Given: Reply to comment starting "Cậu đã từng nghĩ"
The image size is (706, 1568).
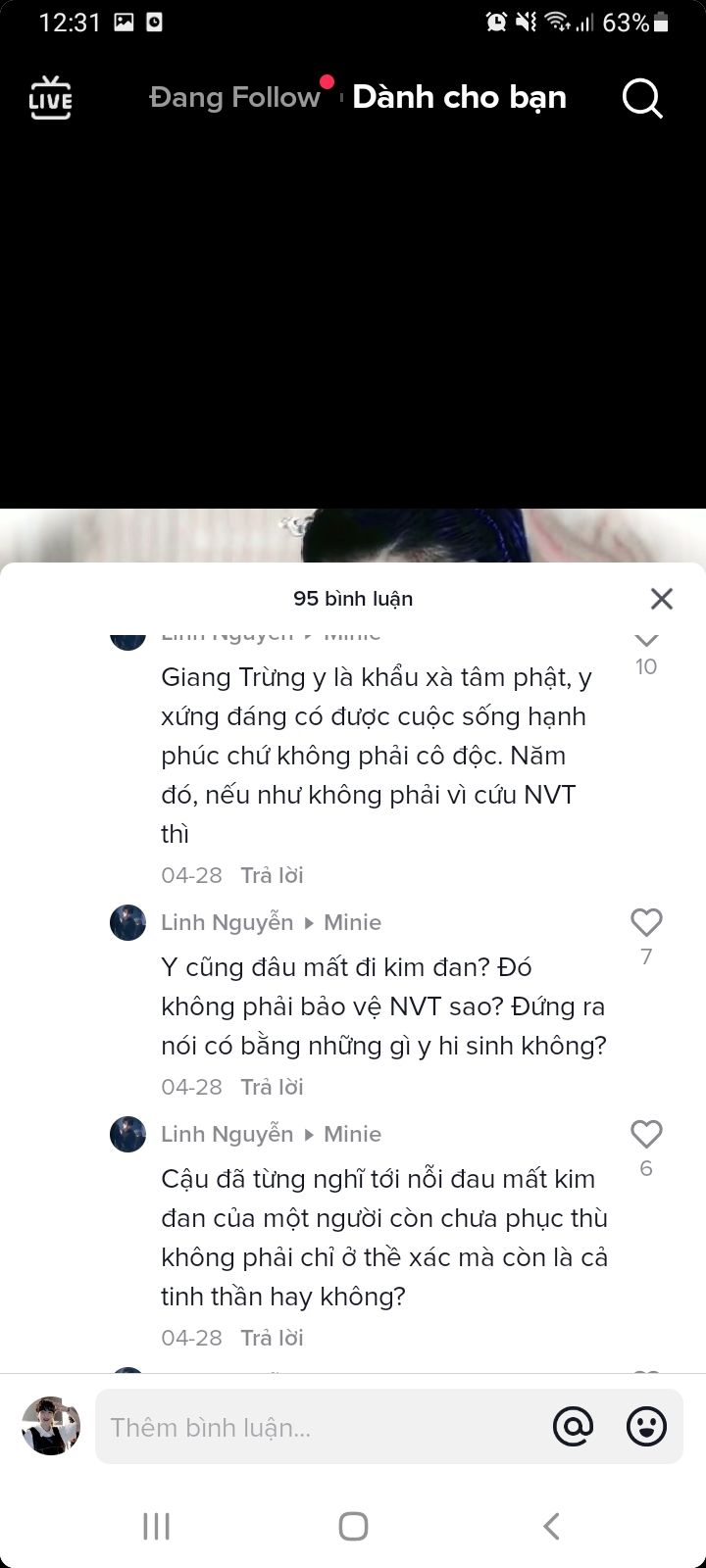Looking at the screenshot, I should 272,1338.
